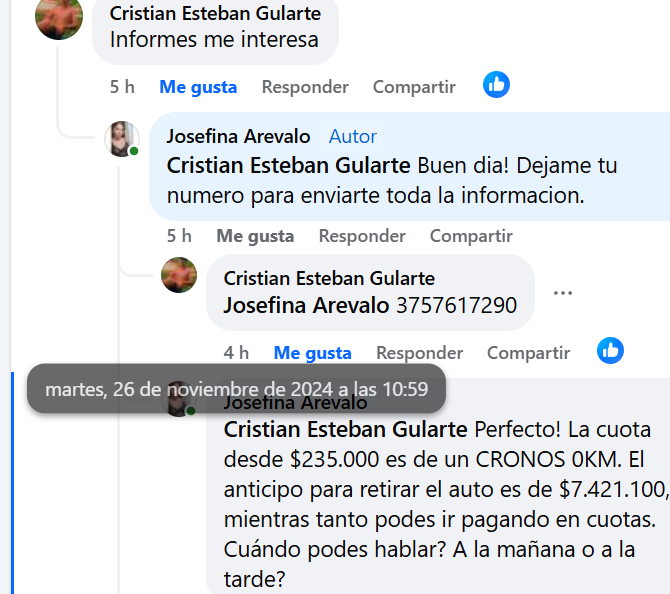View reactions on 'Informes me interesa' comment
Screen dimensions: 670x594
496,85
